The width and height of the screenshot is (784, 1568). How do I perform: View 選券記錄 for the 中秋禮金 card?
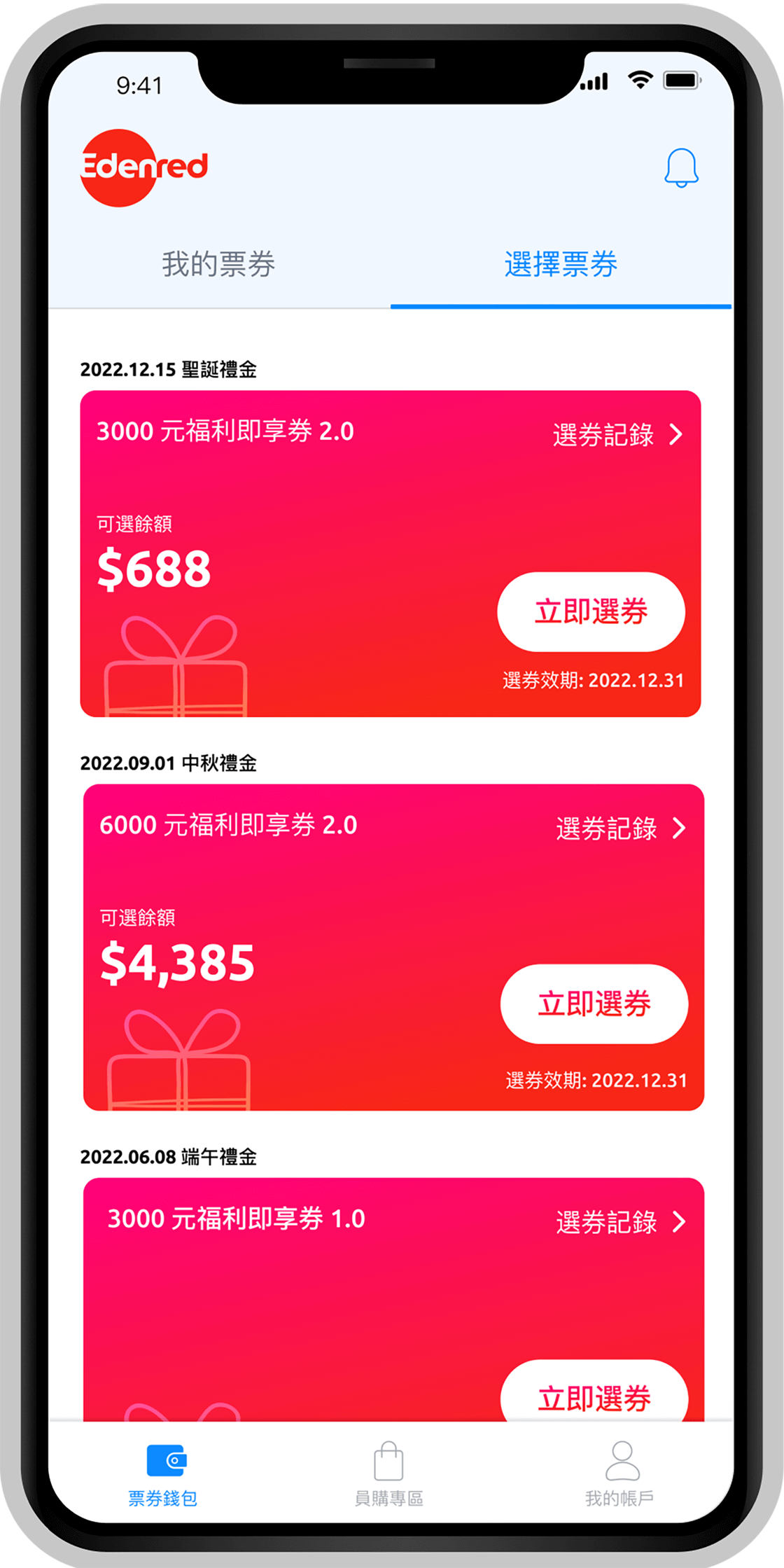[619, 828]
